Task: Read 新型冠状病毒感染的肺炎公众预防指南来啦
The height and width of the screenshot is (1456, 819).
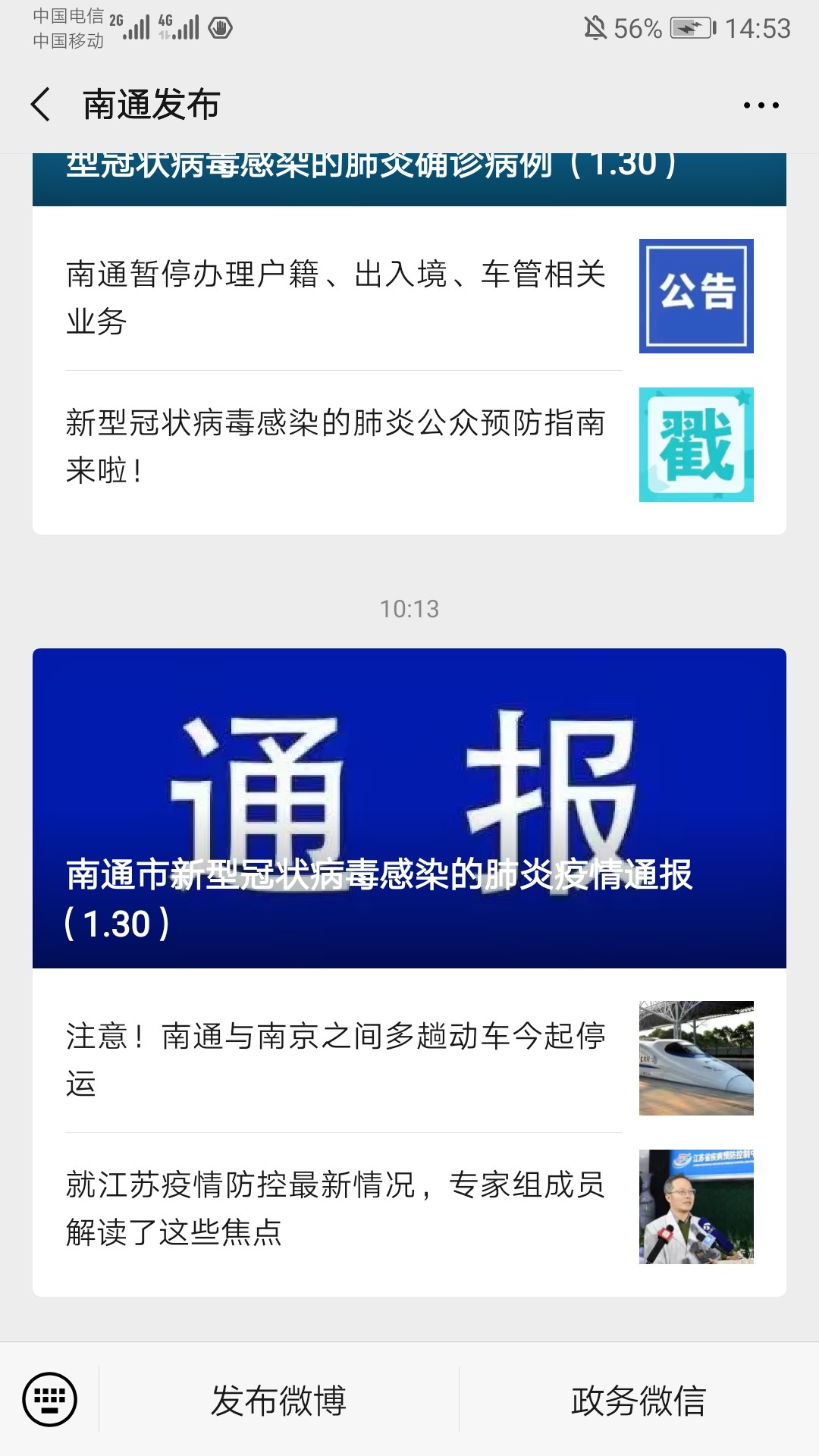Action: point(335,445)
